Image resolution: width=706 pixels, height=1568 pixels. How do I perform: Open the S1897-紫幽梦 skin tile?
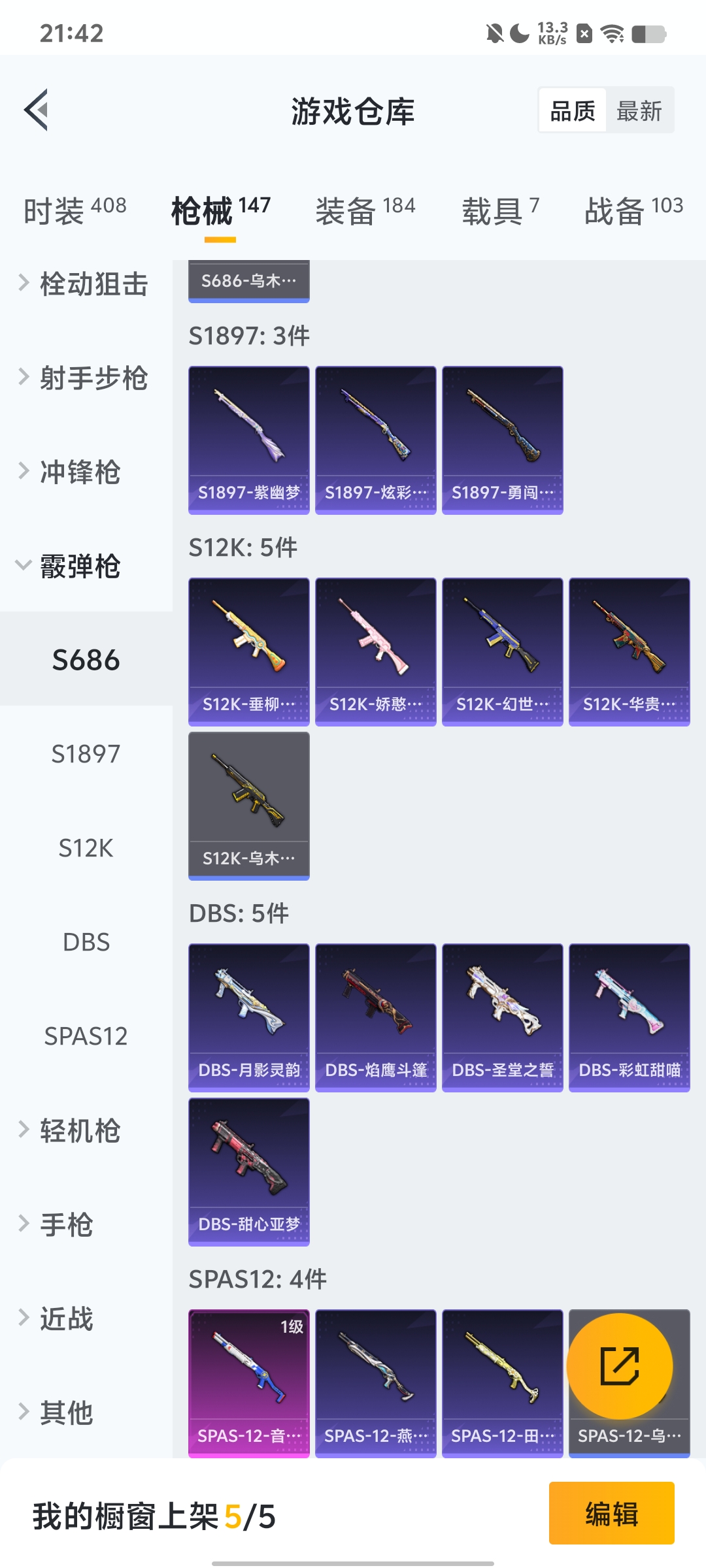[248, 440]
